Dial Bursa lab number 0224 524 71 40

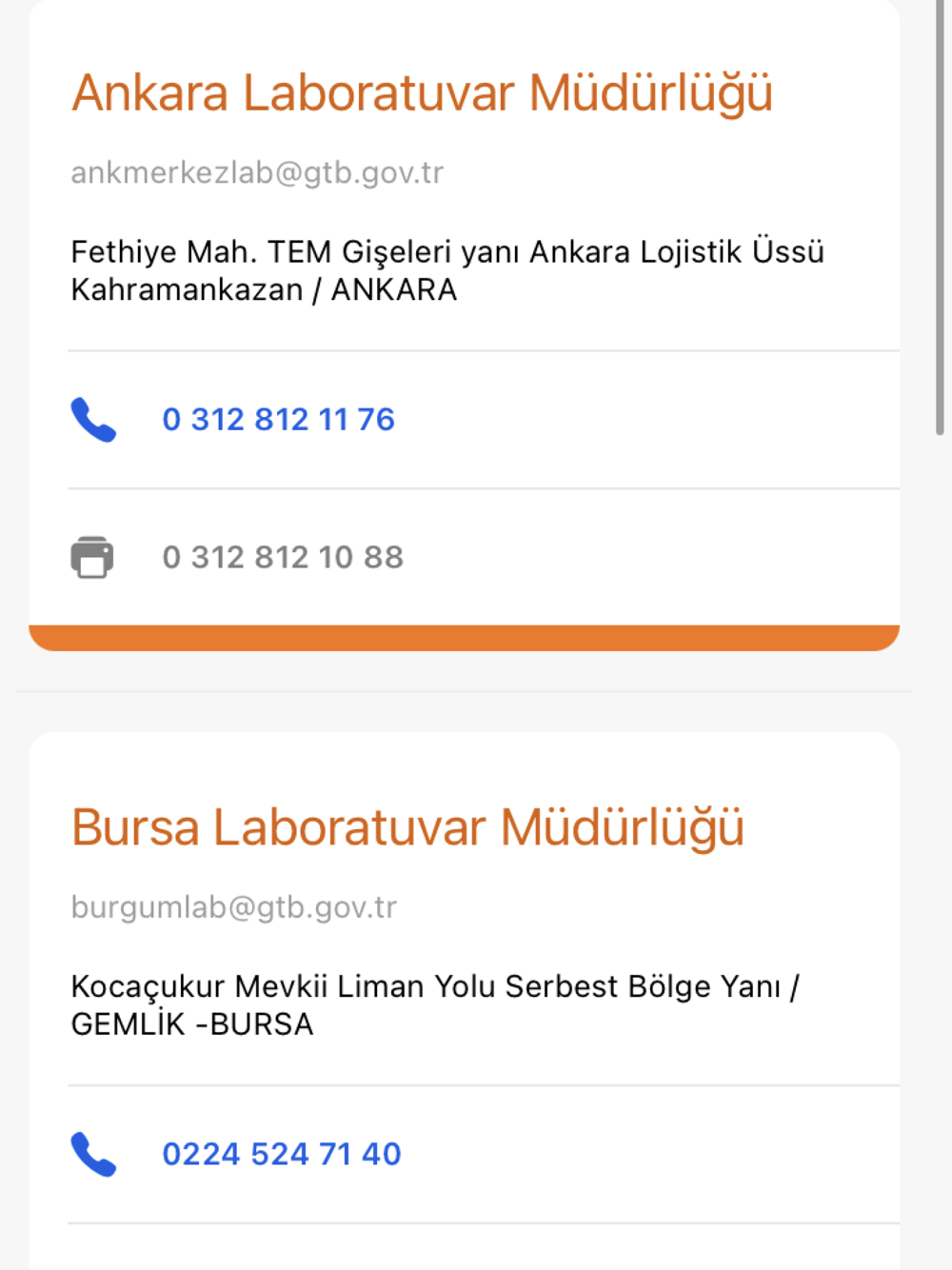point(282,1154)
